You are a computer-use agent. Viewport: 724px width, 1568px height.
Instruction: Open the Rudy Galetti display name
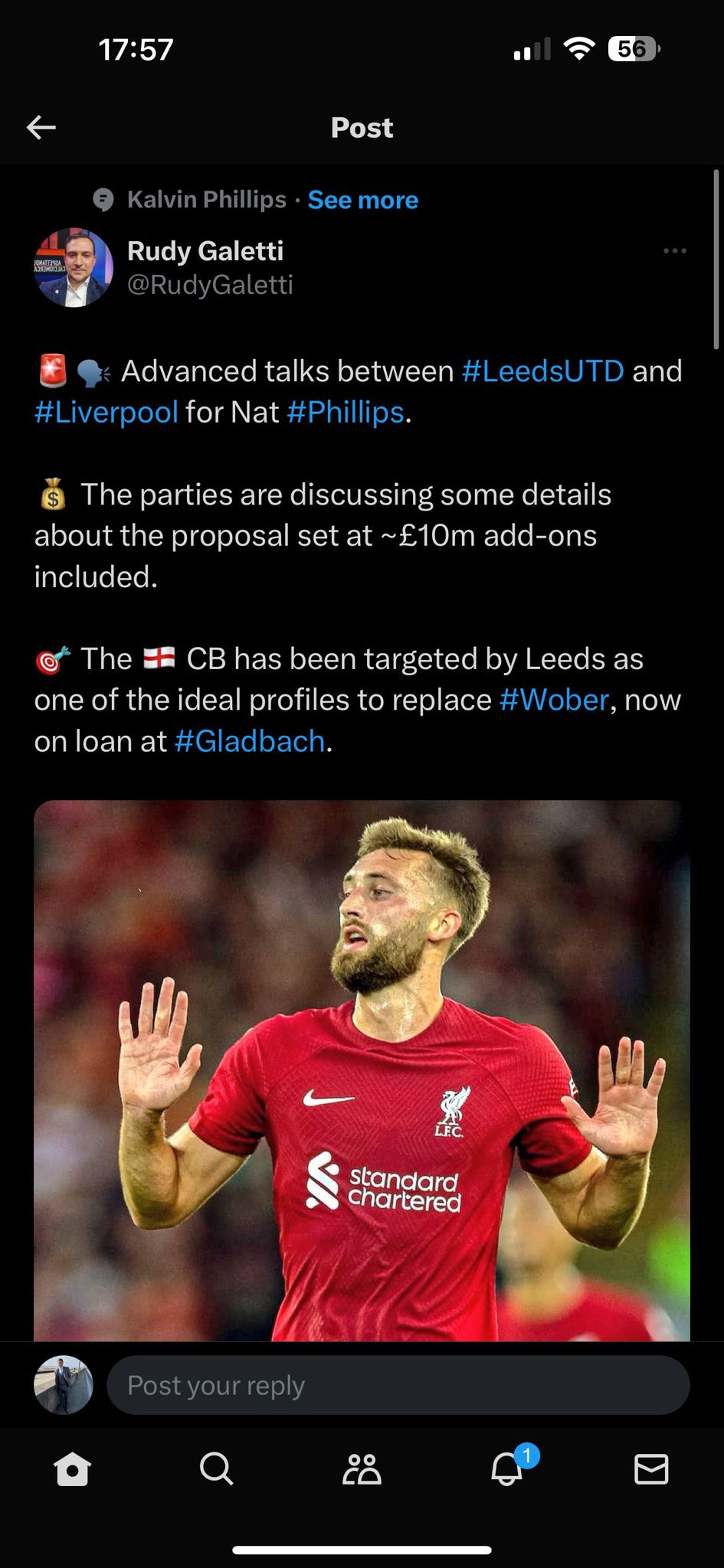tap(205, 251)
